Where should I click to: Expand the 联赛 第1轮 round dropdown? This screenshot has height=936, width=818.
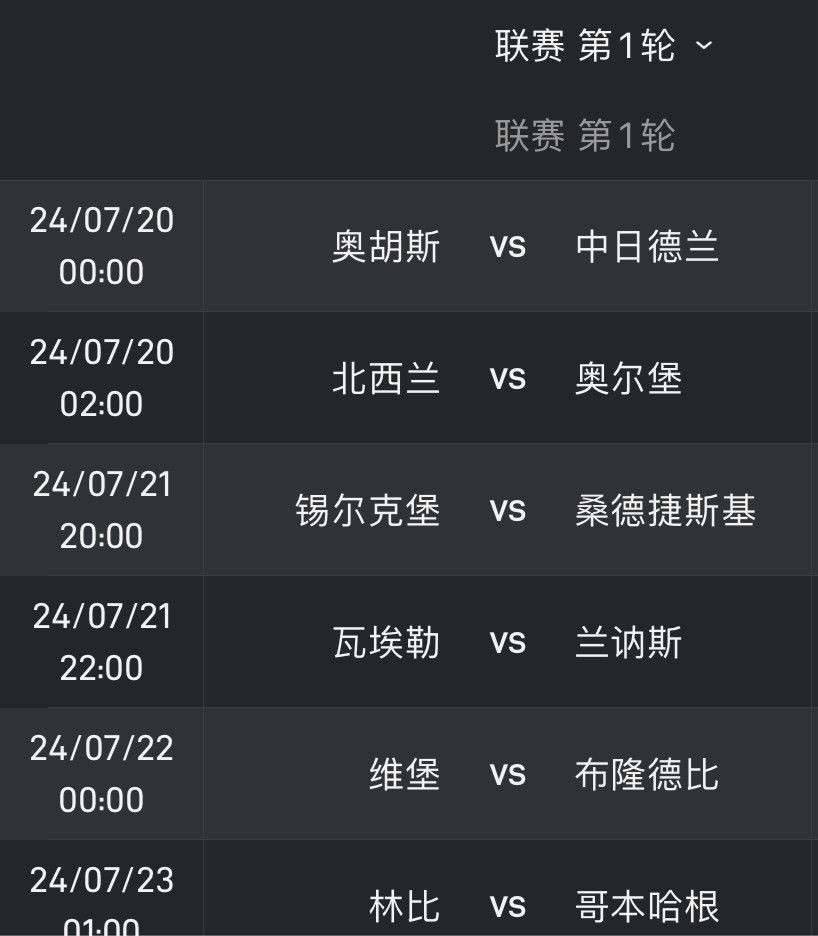(604, 46)
